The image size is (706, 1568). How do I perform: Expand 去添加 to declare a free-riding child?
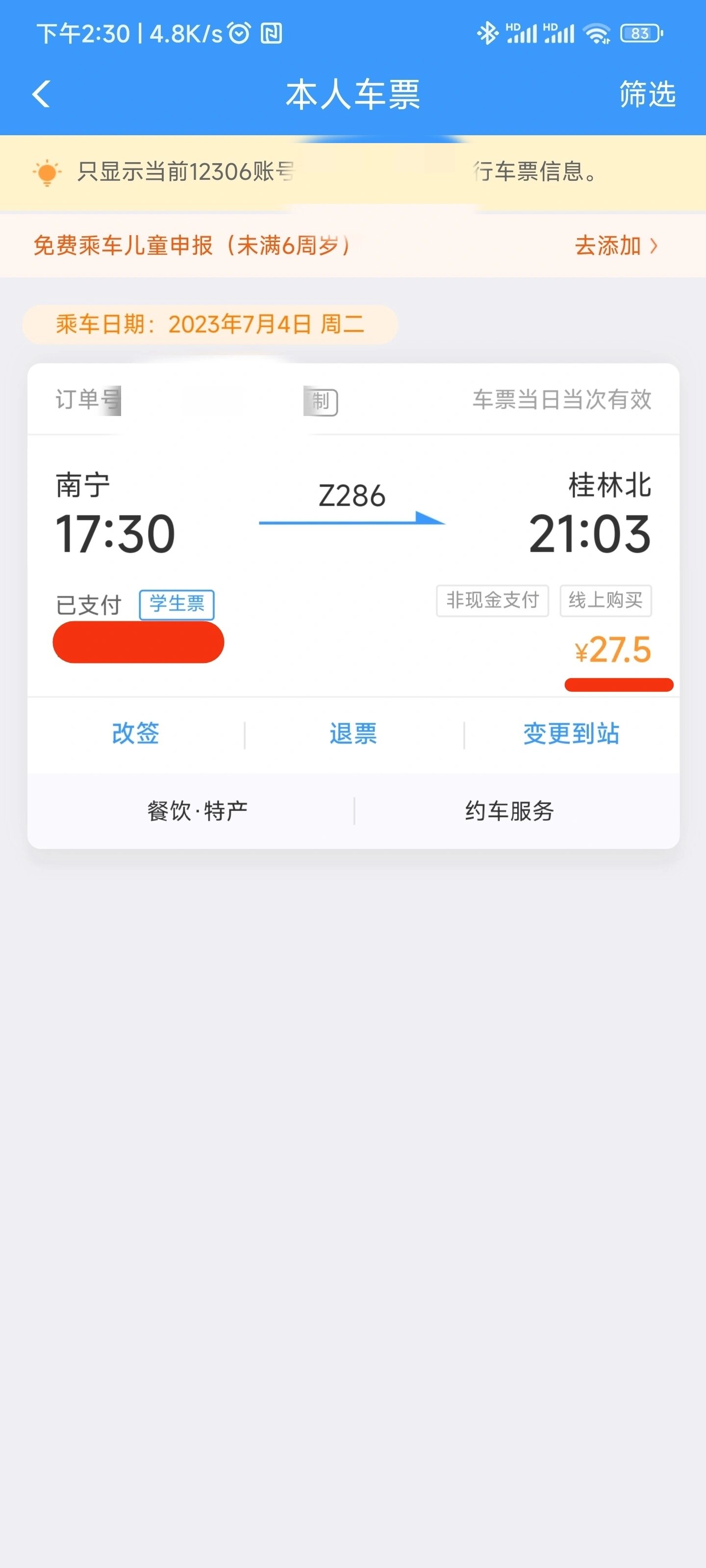pos(609,246)
